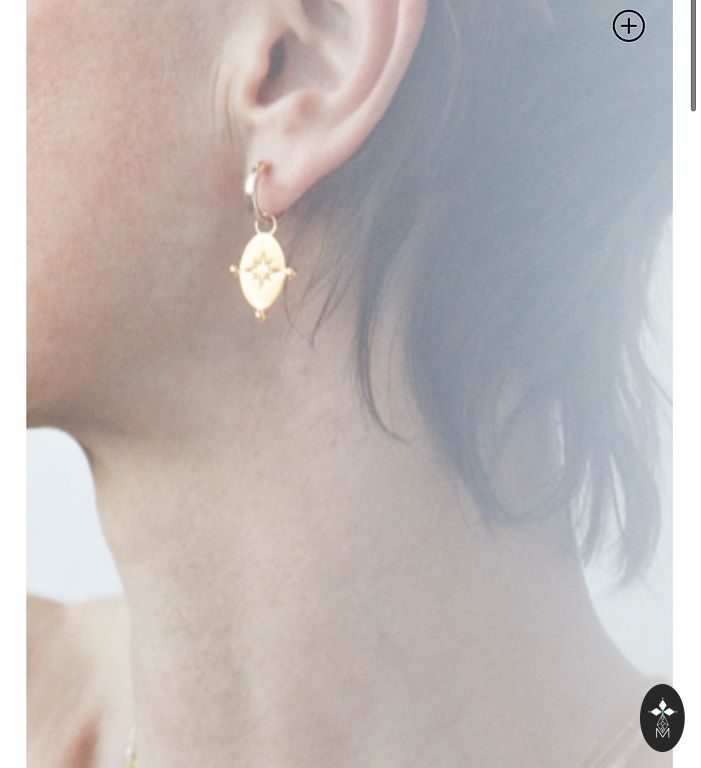This screenshot has width=701, height=768.
Task: Zoom in with the plus magnifier icon
Action: pos(629,26)
